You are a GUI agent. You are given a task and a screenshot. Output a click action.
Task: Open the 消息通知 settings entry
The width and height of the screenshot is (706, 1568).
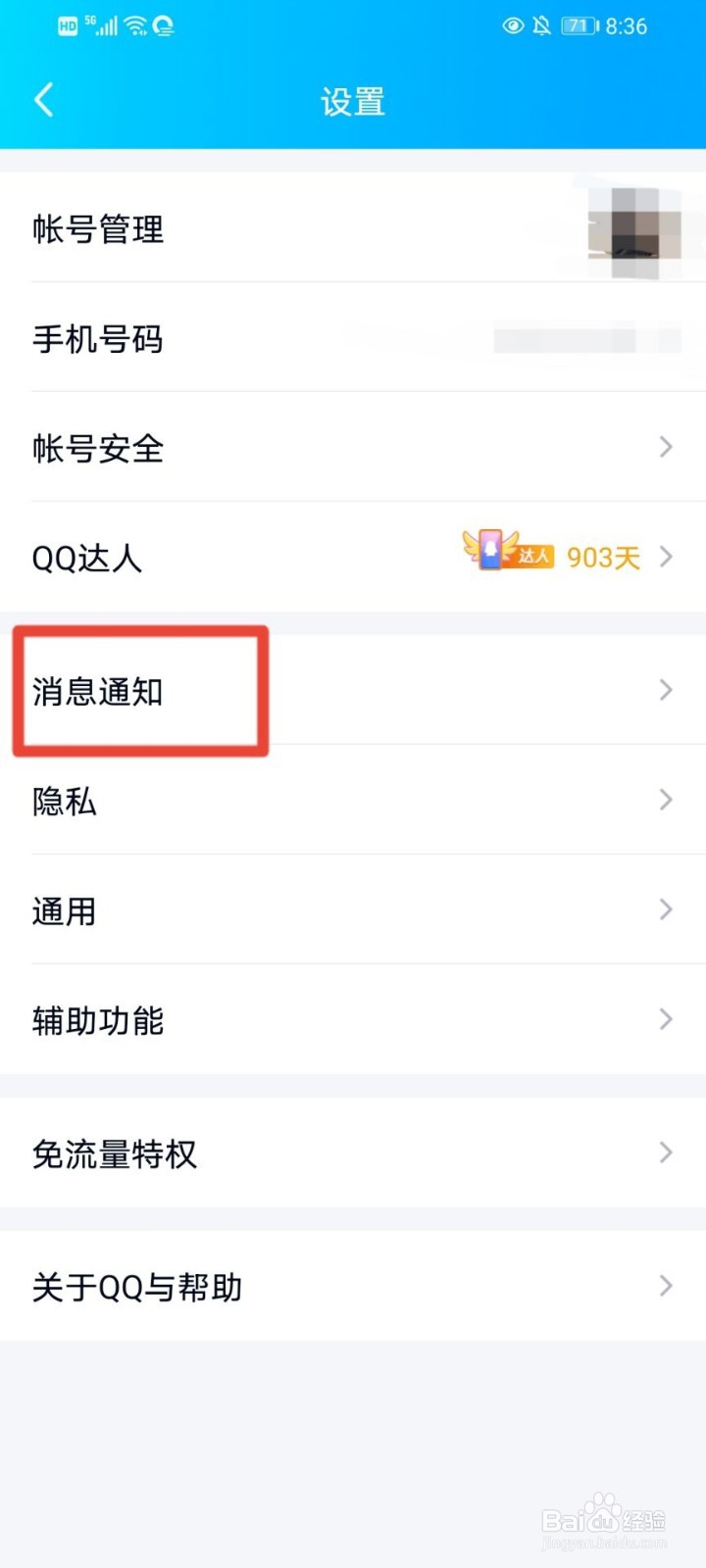pyautogui.click(x=353, y=691)
